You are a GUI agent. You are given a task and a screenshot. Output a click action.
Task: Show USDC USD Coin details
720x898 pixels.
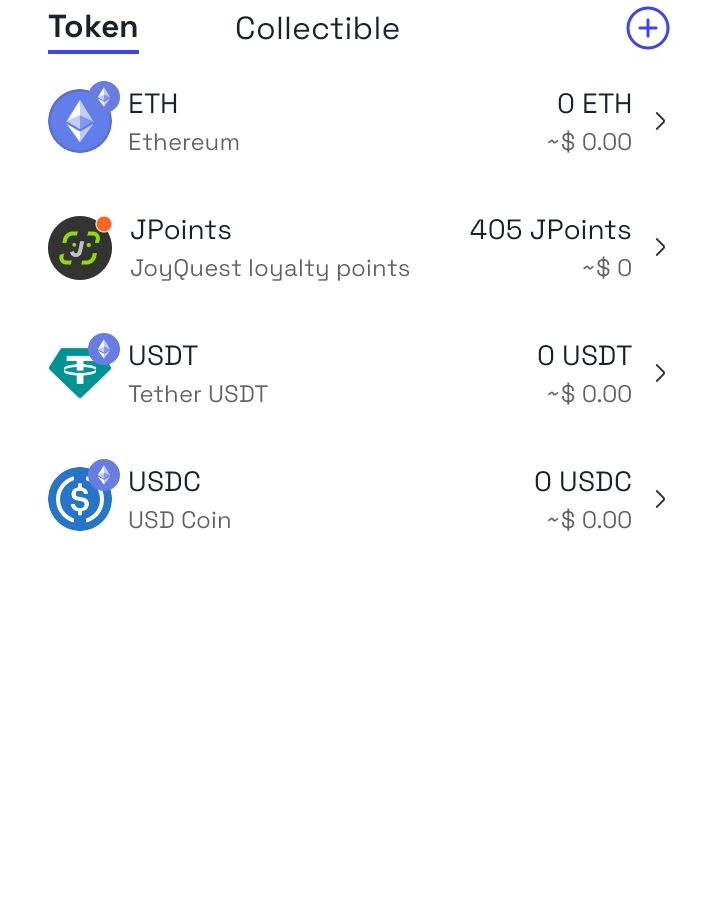tap(358, 500)
